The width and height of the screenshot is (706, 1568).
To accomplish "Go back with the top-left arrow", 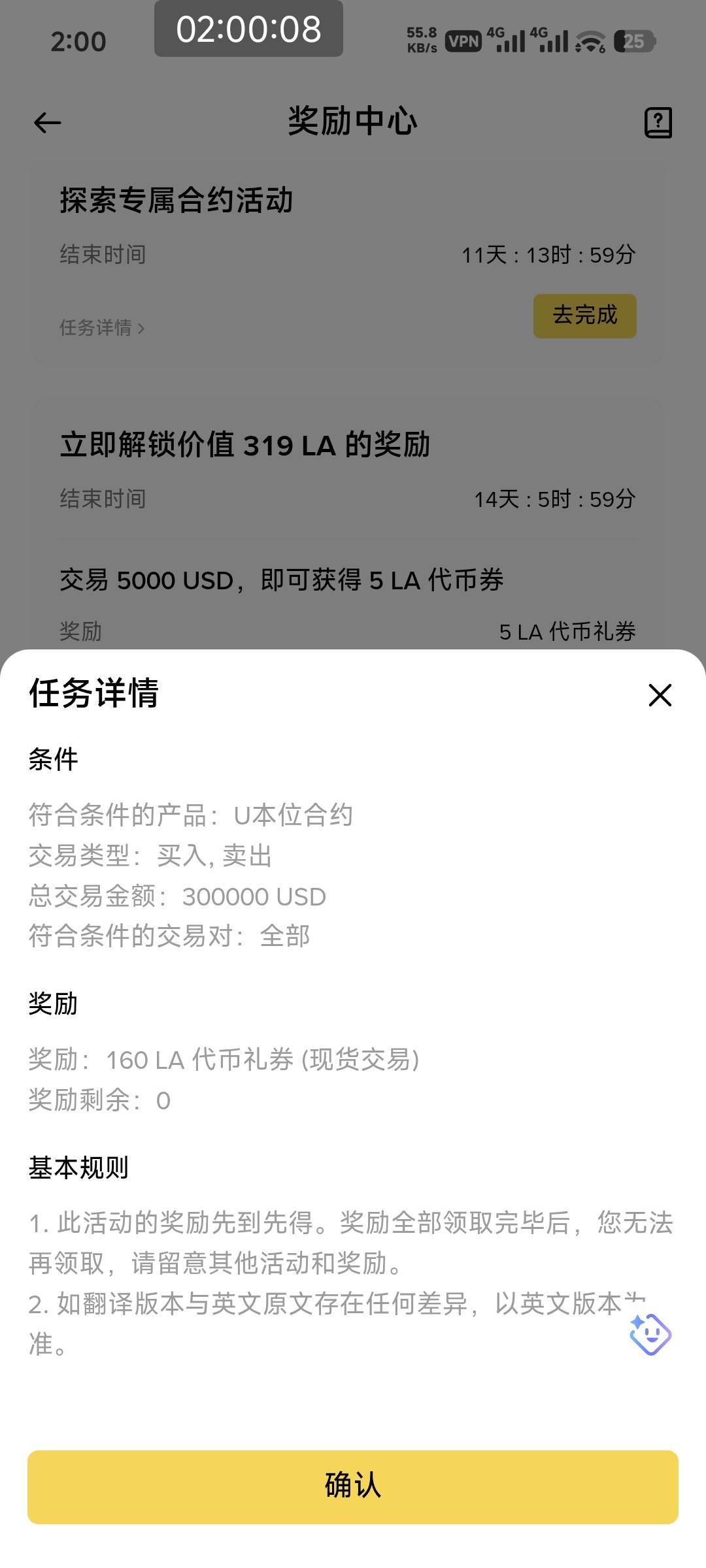I will pyautogui.click(x=47, y=122).
